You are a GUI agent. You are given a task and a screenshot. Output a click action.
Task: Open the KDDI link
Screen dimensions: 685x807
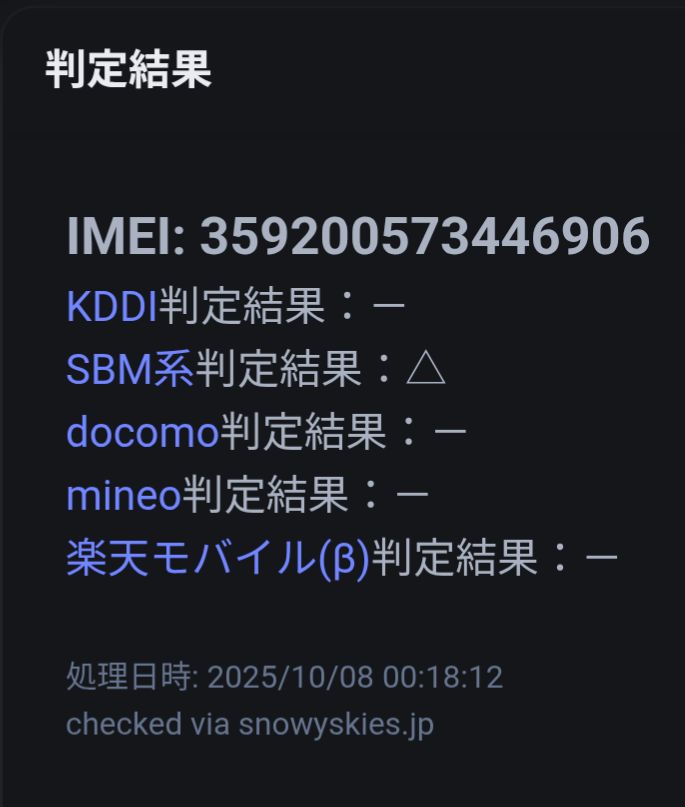(x=111, y=307)
